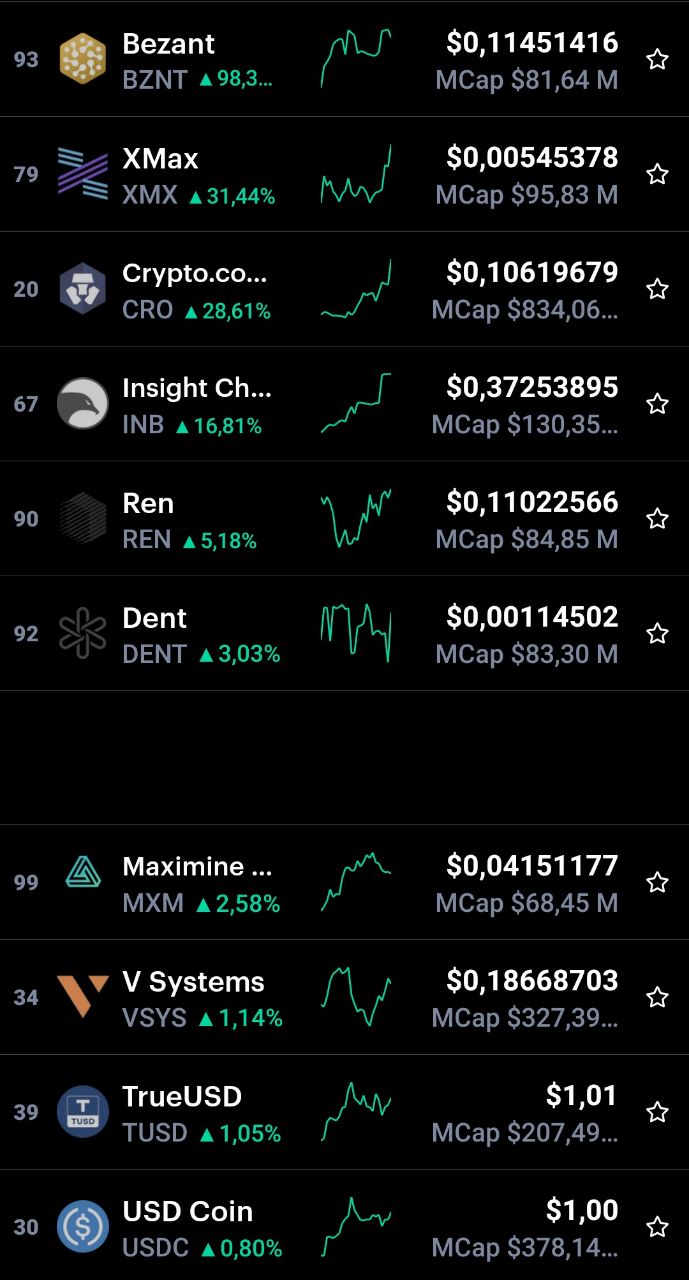Viewport: 689px width, 1280px height.
Task: Open the V Systems coin row
Action: 344,997
